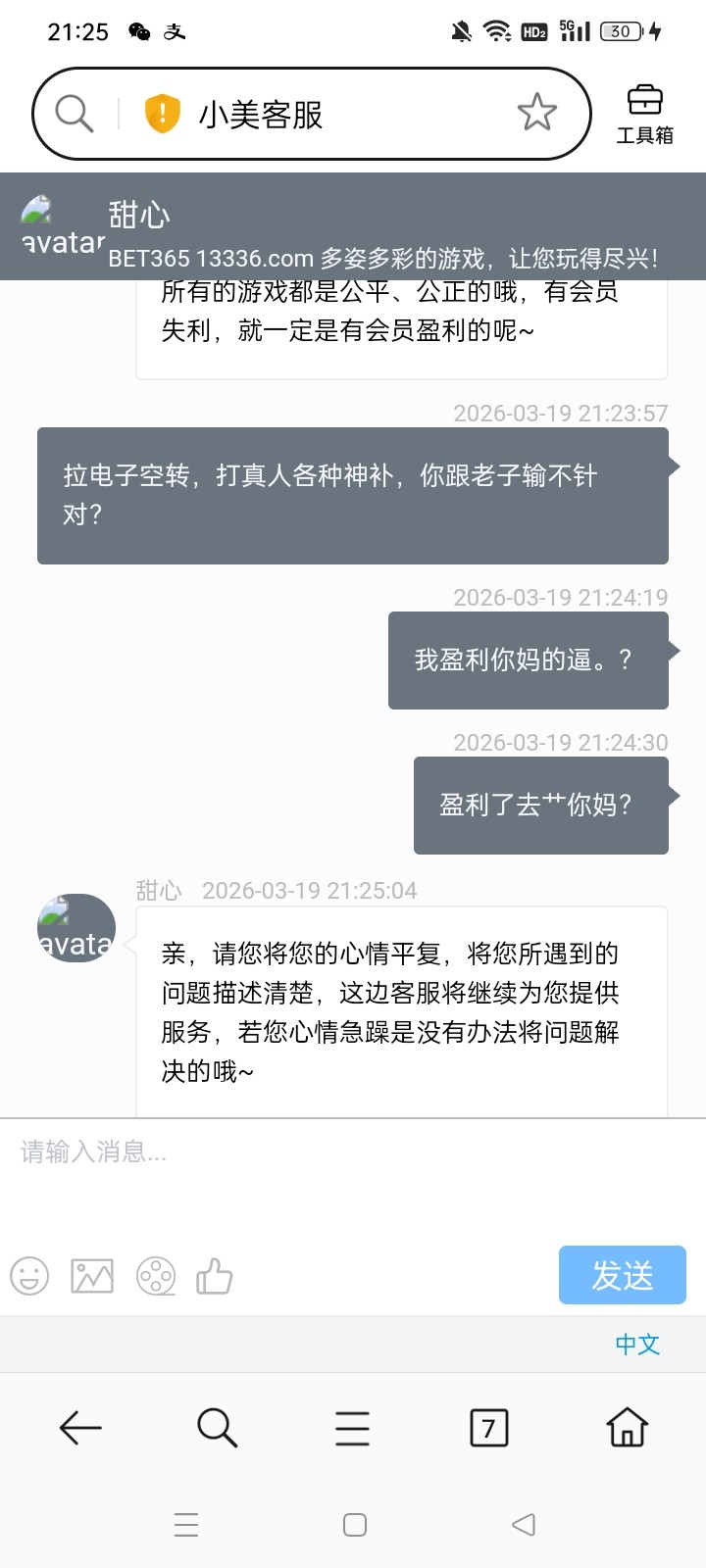Switch language via 中文 link
The height and width of the screenshot is (1568, 706).
pyautogui.click(x=637, y=1344)
